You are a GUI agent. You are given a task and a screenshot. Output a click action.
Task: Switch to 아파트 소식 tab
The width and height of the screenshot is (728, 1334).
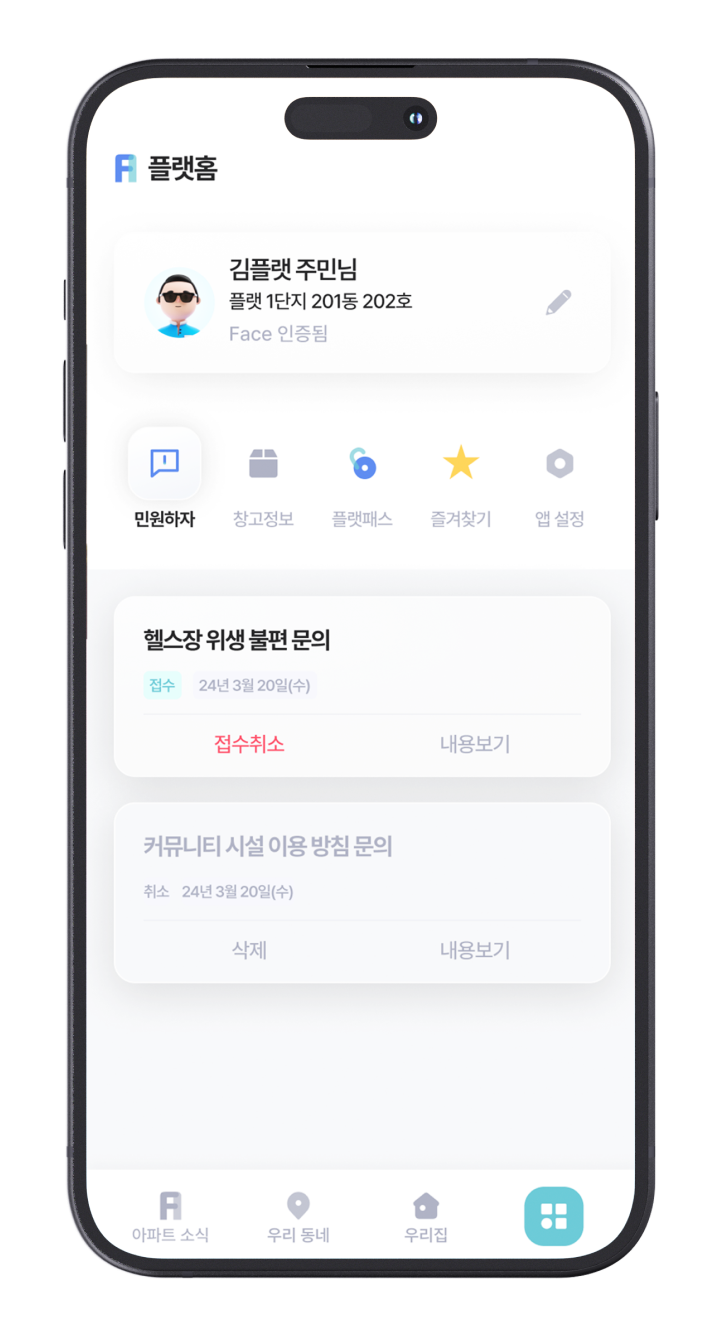coord(170,1217)
